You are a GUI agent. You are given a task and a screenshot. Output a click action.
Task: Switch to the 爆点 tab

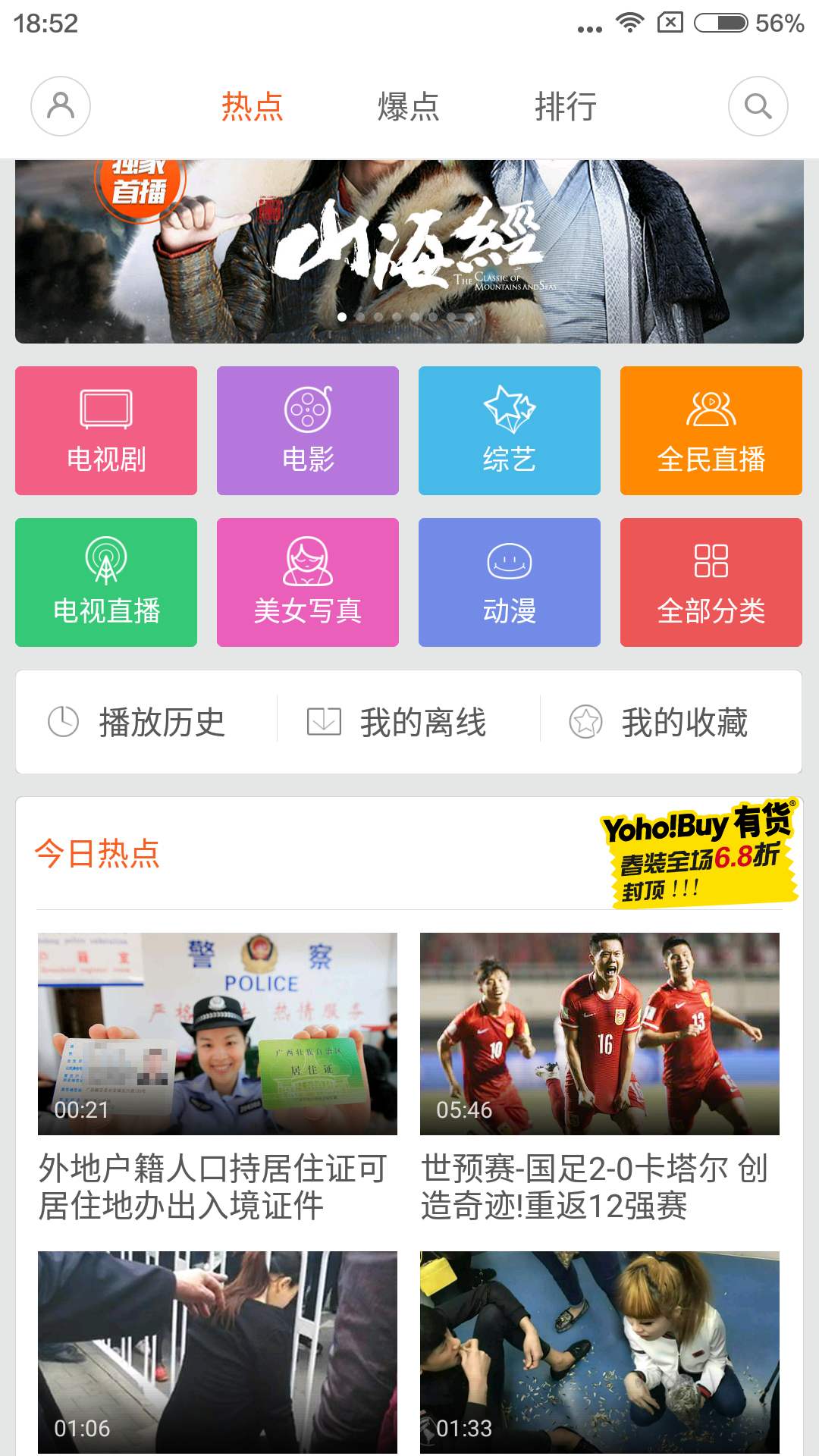(x=408, y=108)
